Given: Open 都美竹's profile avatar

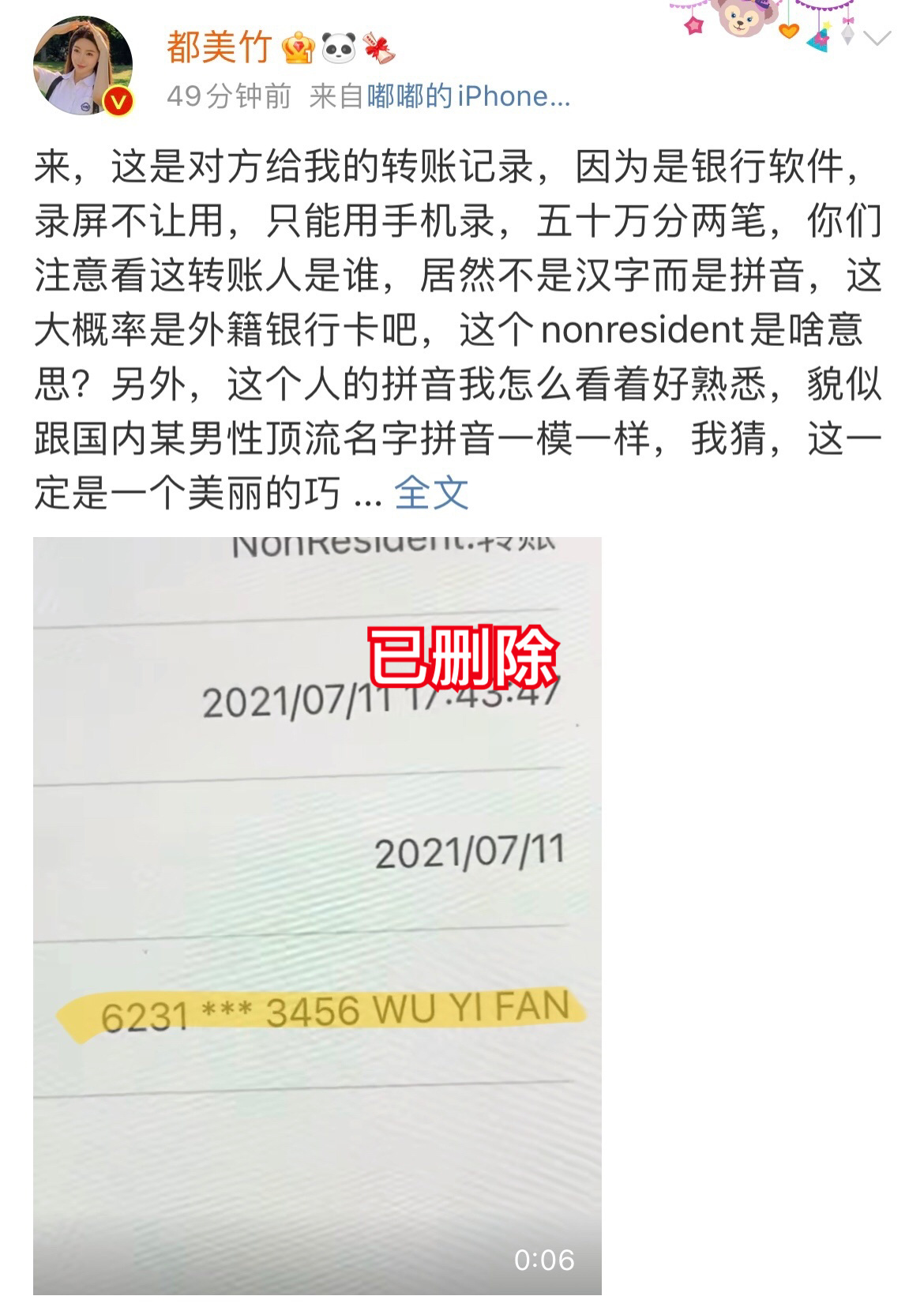Looking at the screenshot, I should (82, 66).
